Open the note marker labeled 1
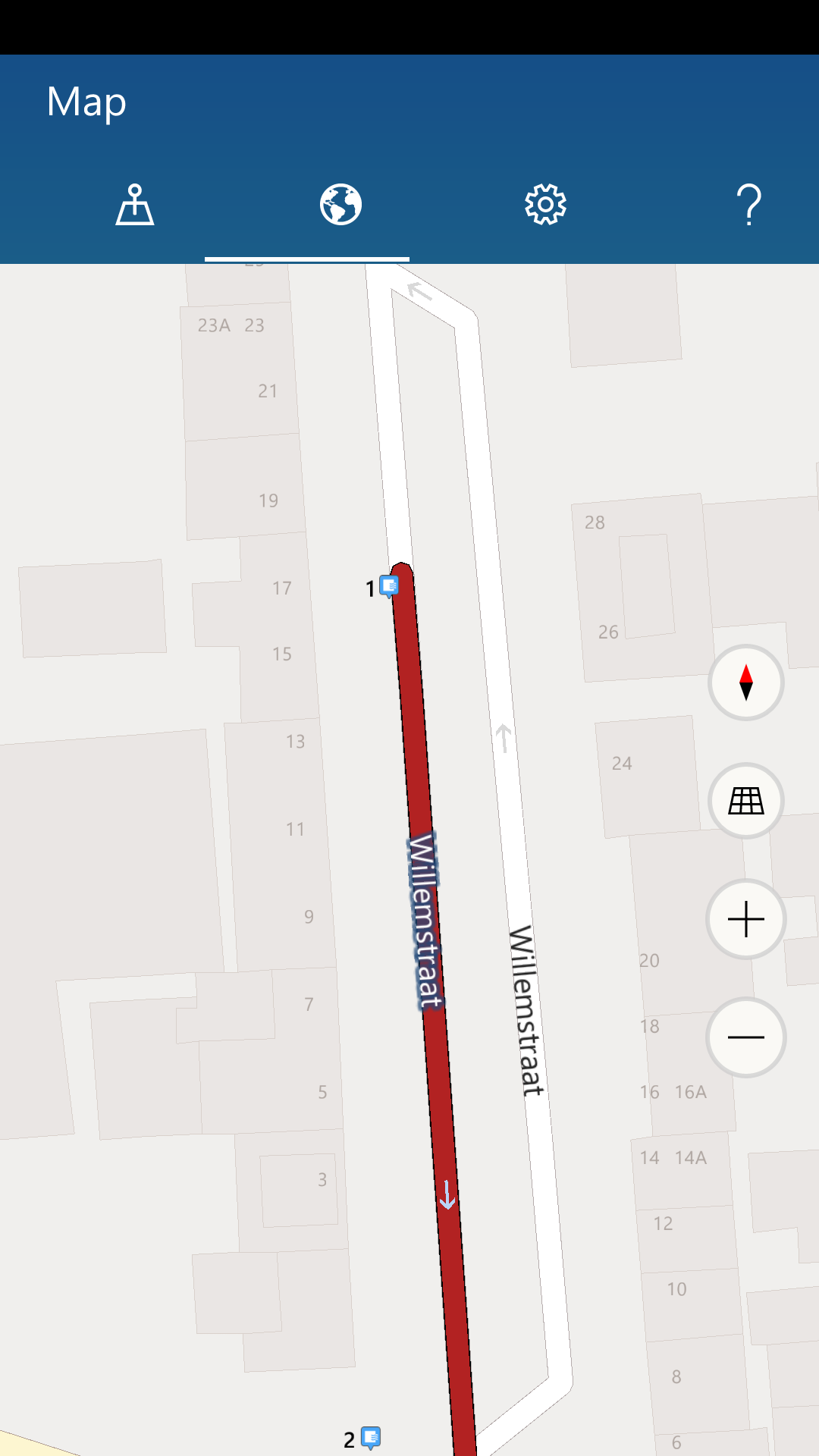This screenshot has height=1456, width=819. pos(389,586)
